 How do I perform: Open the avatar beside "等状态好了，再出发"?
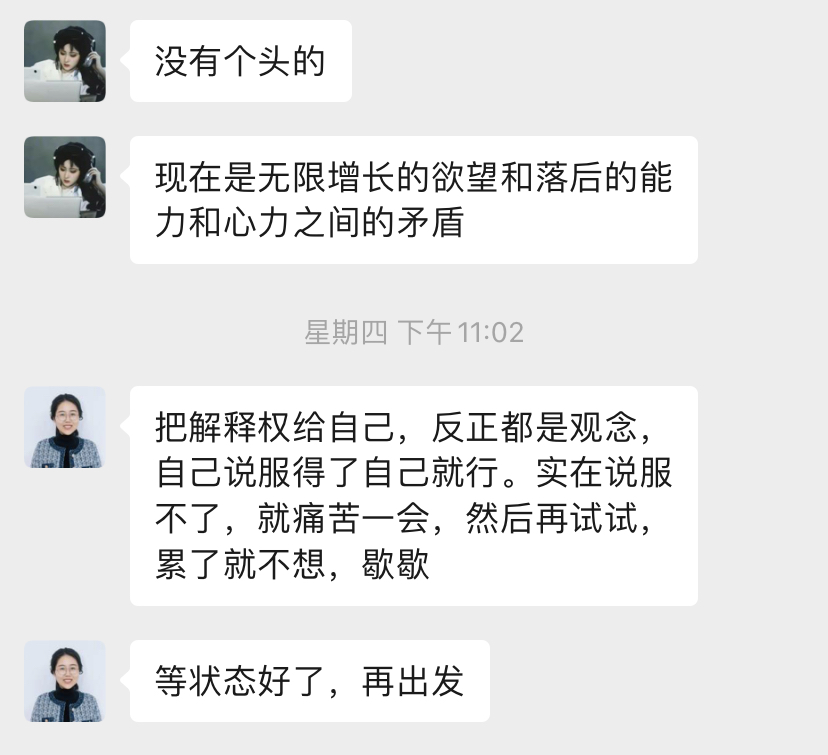pos(65,681)
